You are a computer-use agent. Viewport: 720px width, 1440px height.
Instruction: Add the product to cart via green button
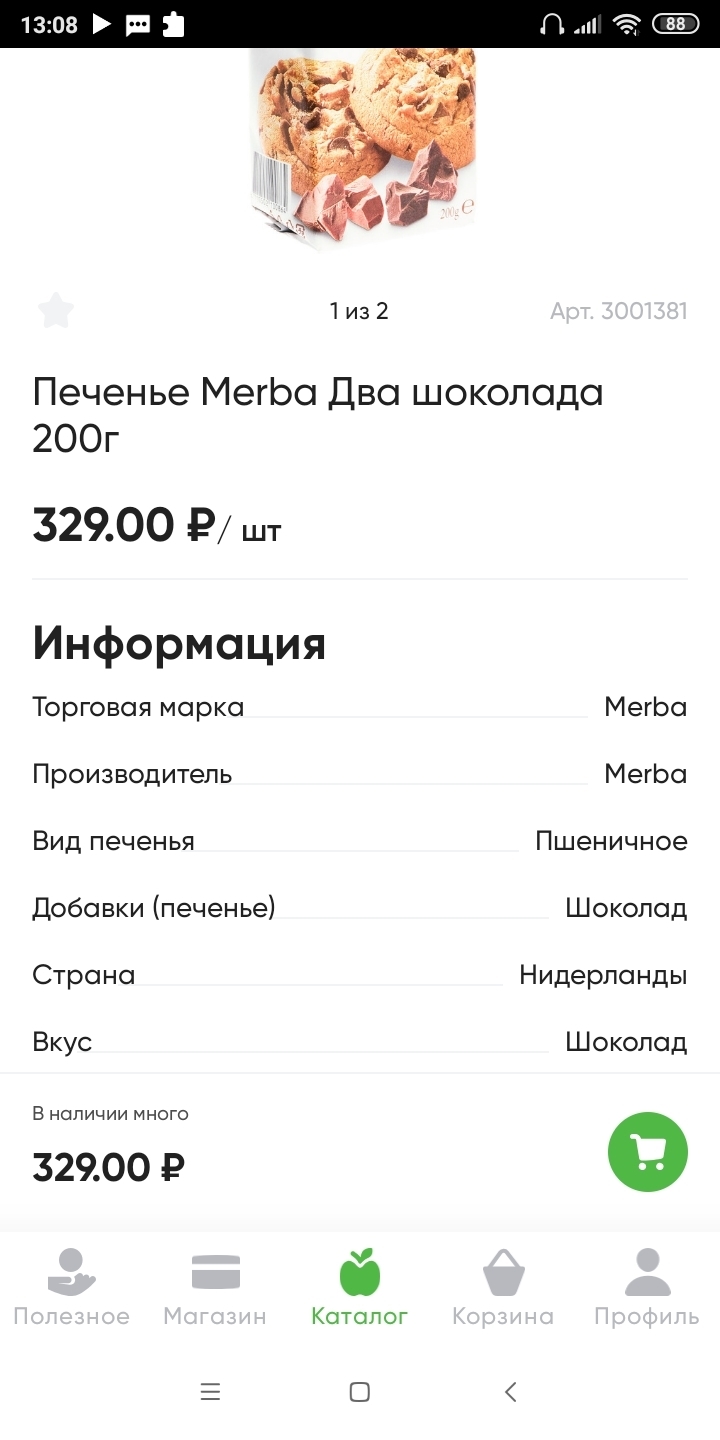pyautogui.click(x=648, y=1152)
